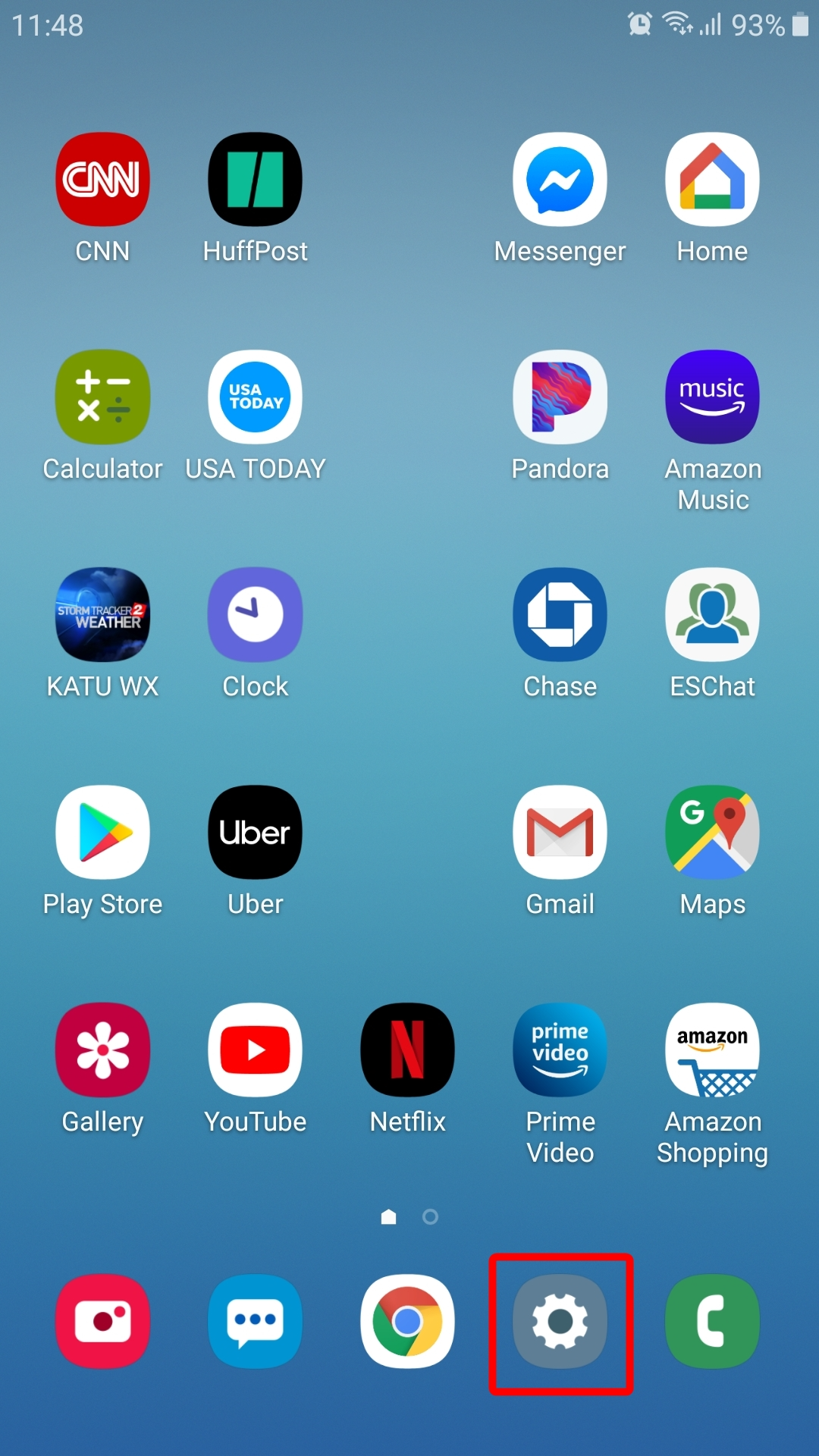Launch Google Maps
819x1456 pixels.
pos(712,833)
